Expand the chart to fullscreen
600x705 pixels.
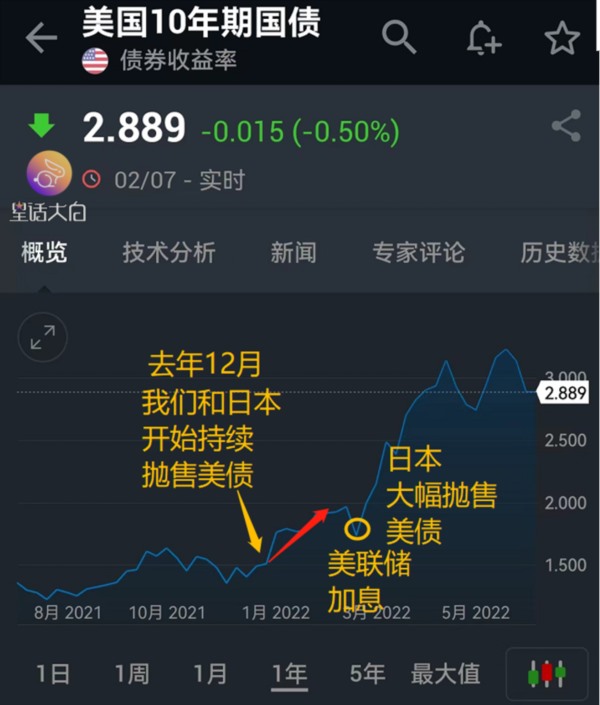click(43, 338)
